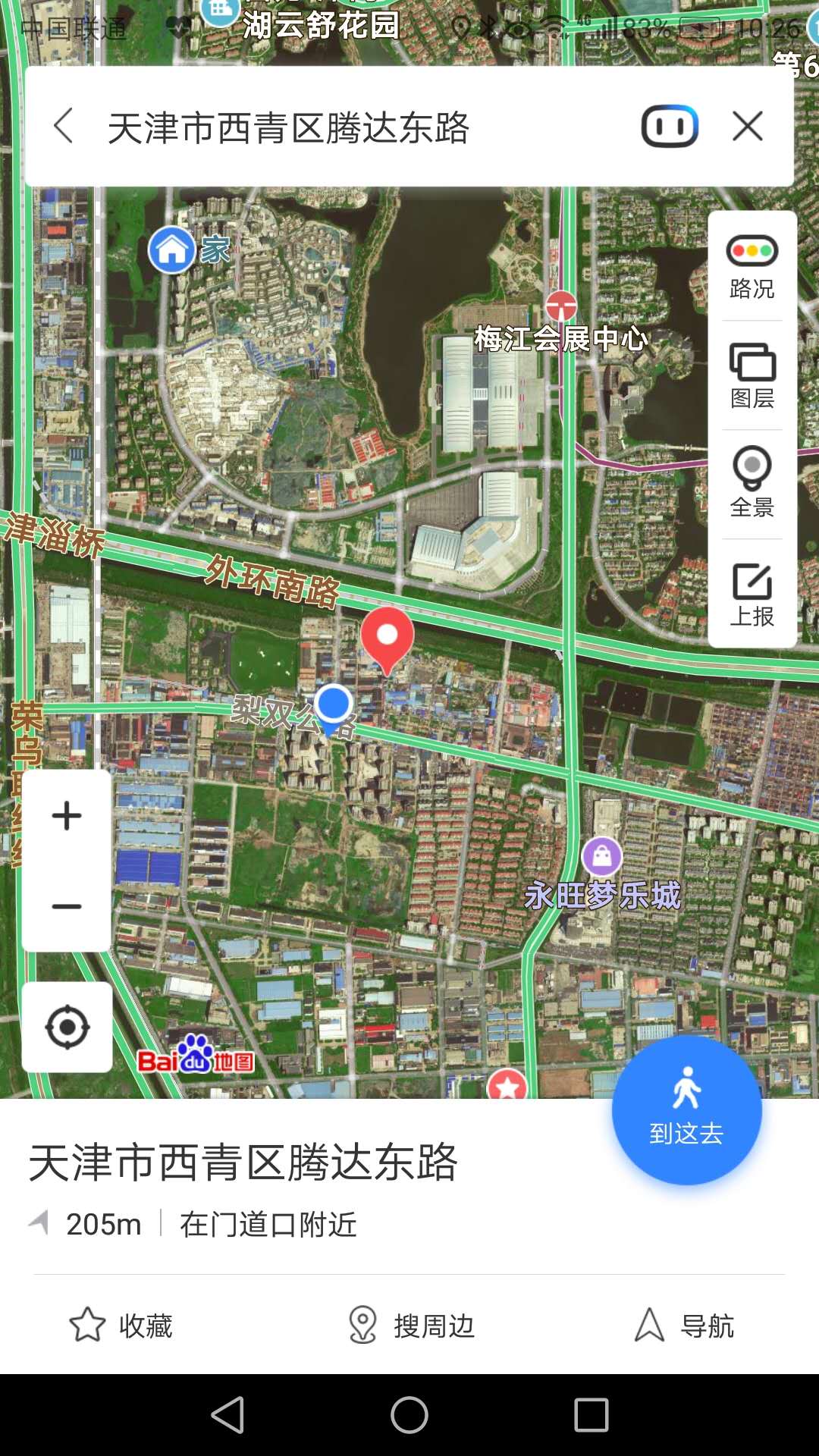This screenshot has width=819, height=1456.
Task: Toggle 路况 traffic conditions
Action: pyautogui.click(x=752, y=267)
